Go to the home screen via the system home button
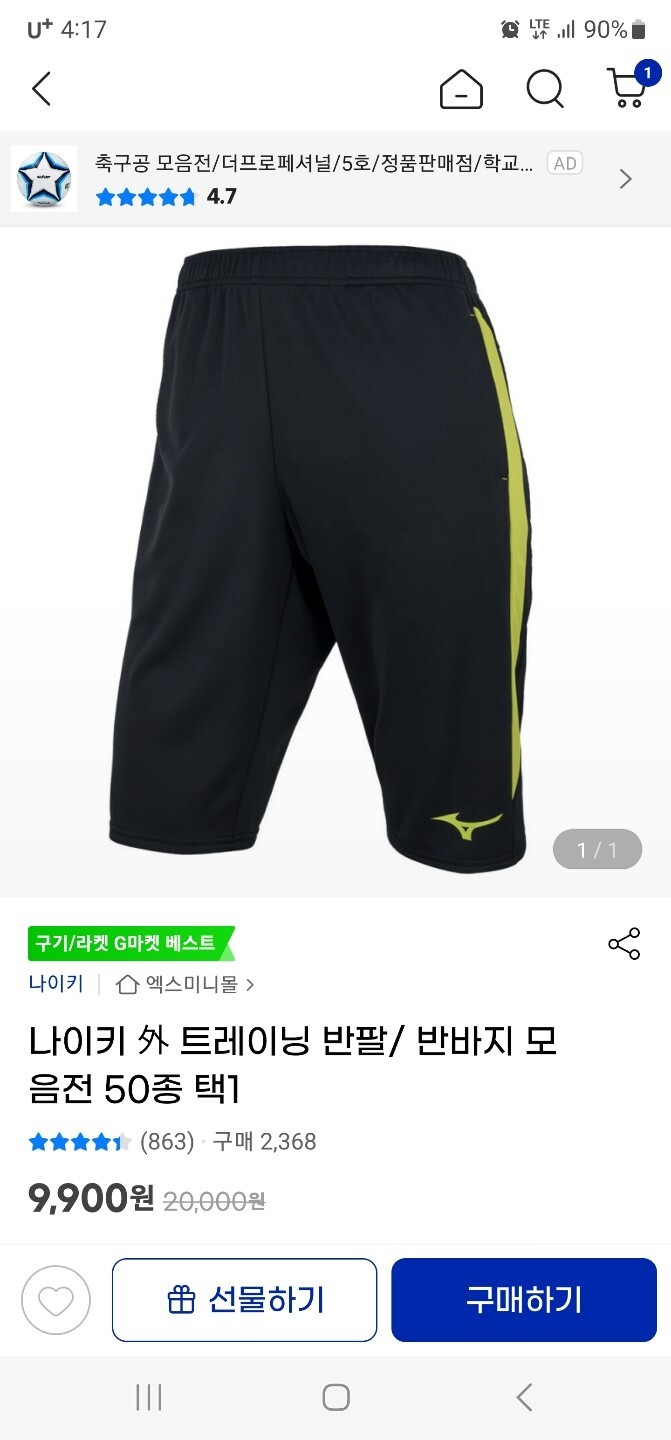The image size is (671, 1440). pyautogui.click(x=336, y=1397)
